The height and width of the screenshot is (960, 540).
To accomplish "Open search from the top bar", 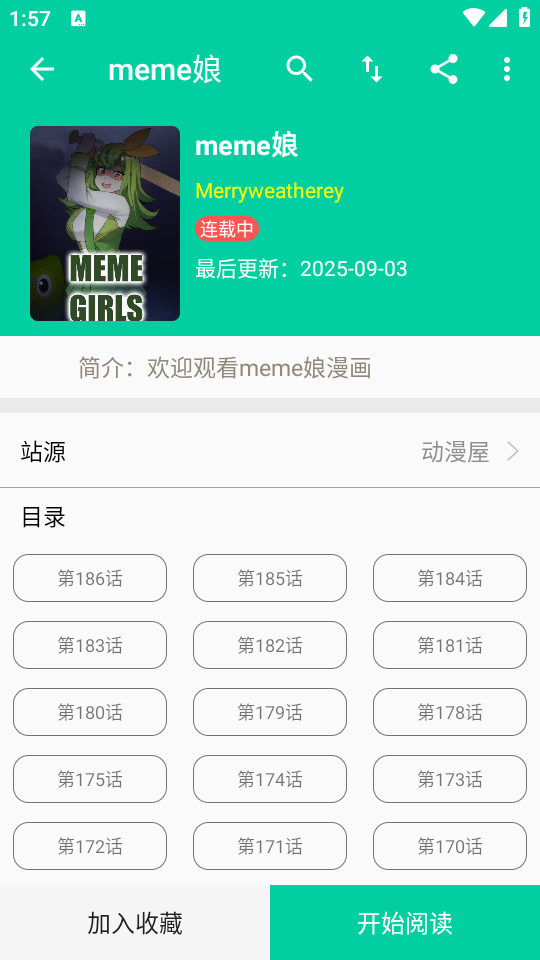I will coord(299,69).
